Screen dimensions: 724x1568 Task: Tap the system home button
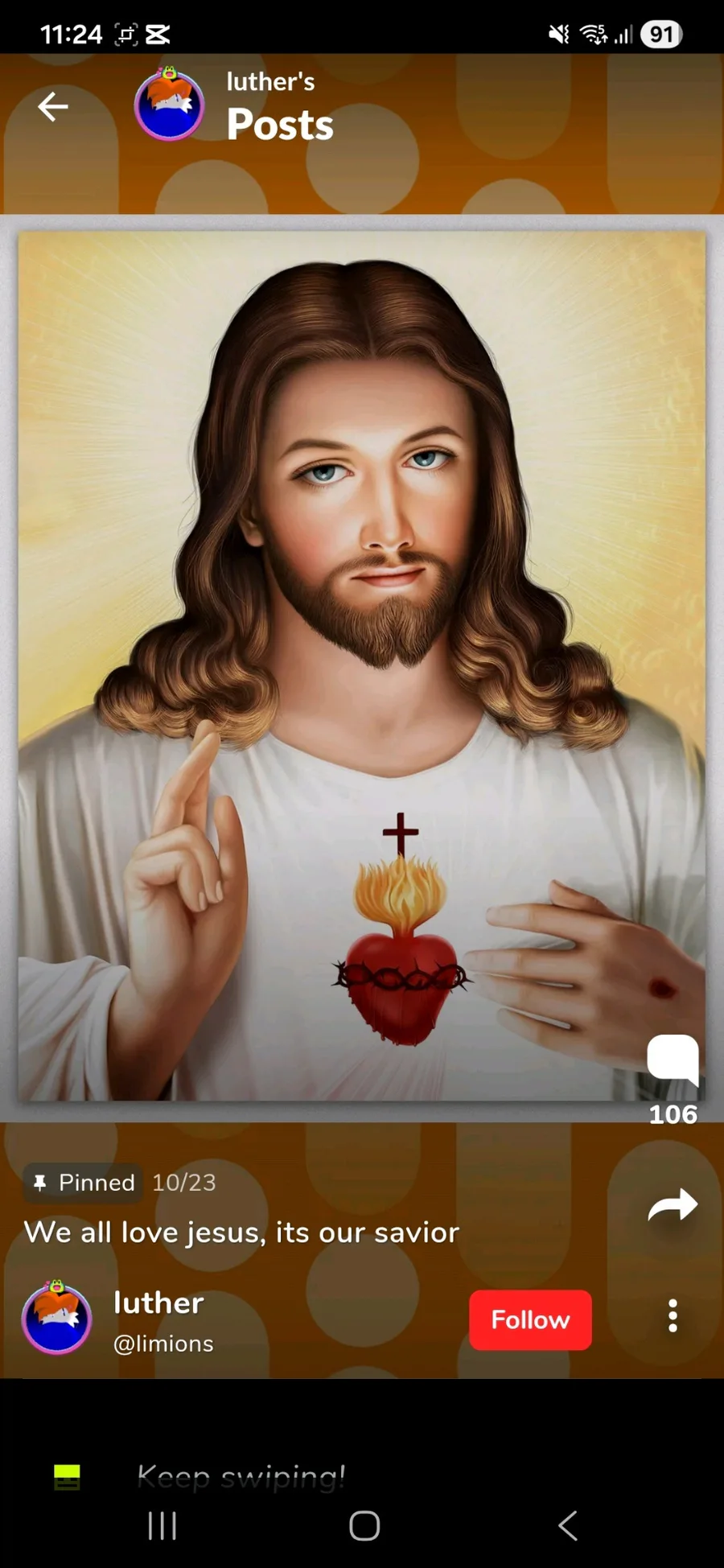[364, 1525]
